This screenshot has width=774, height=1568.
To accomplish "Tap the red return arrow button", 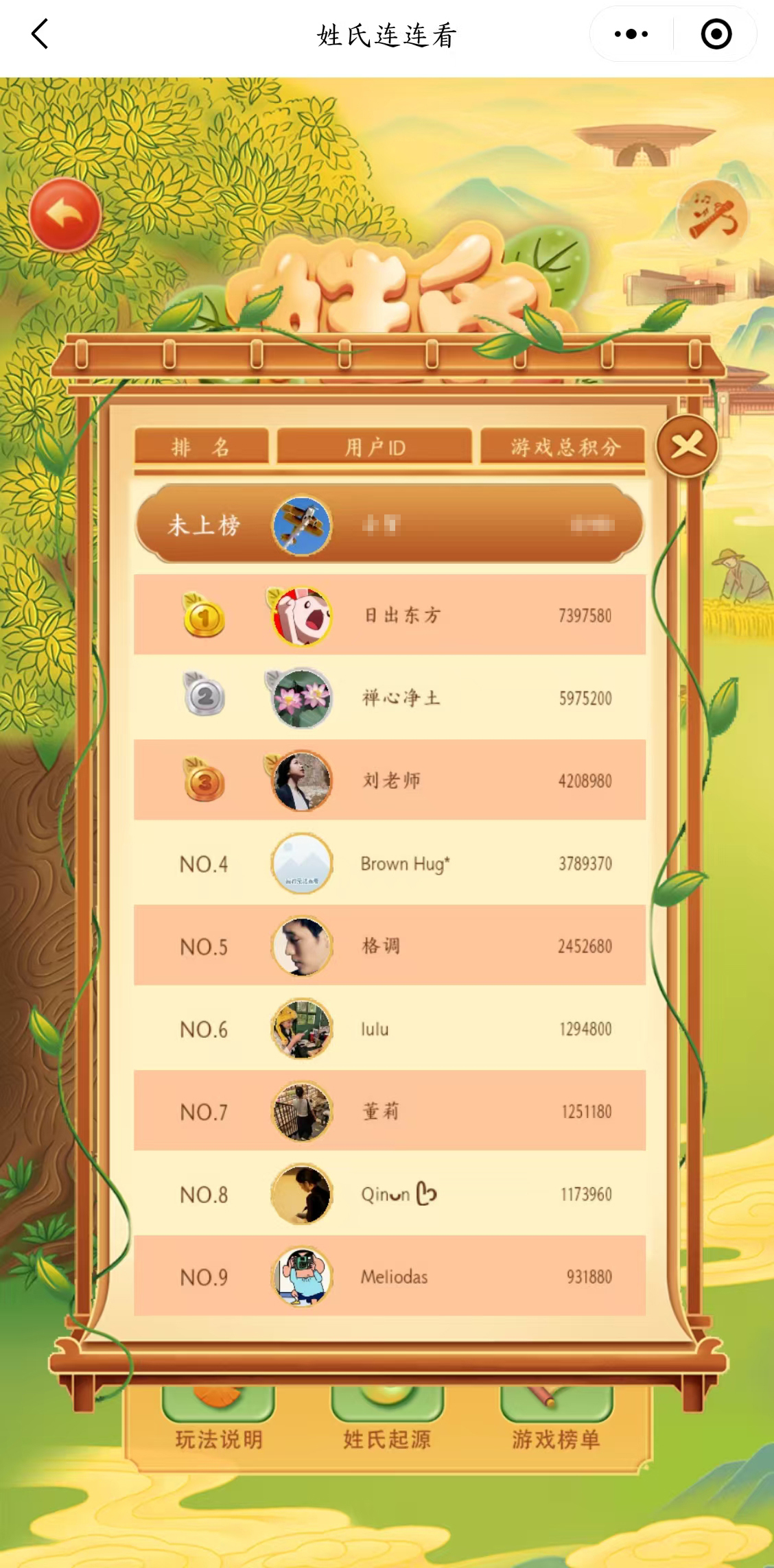I will point(65,215).
